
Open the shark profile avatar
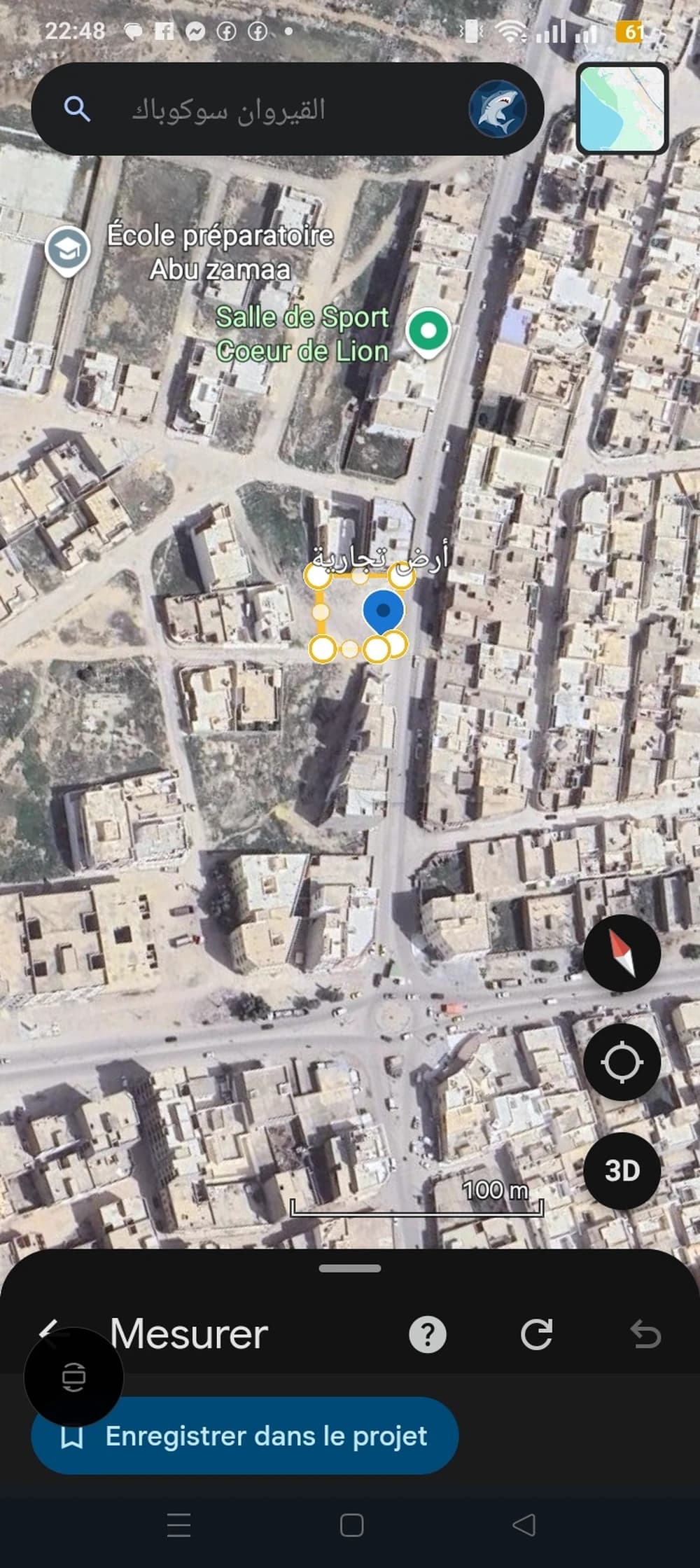tap(497, 109)
